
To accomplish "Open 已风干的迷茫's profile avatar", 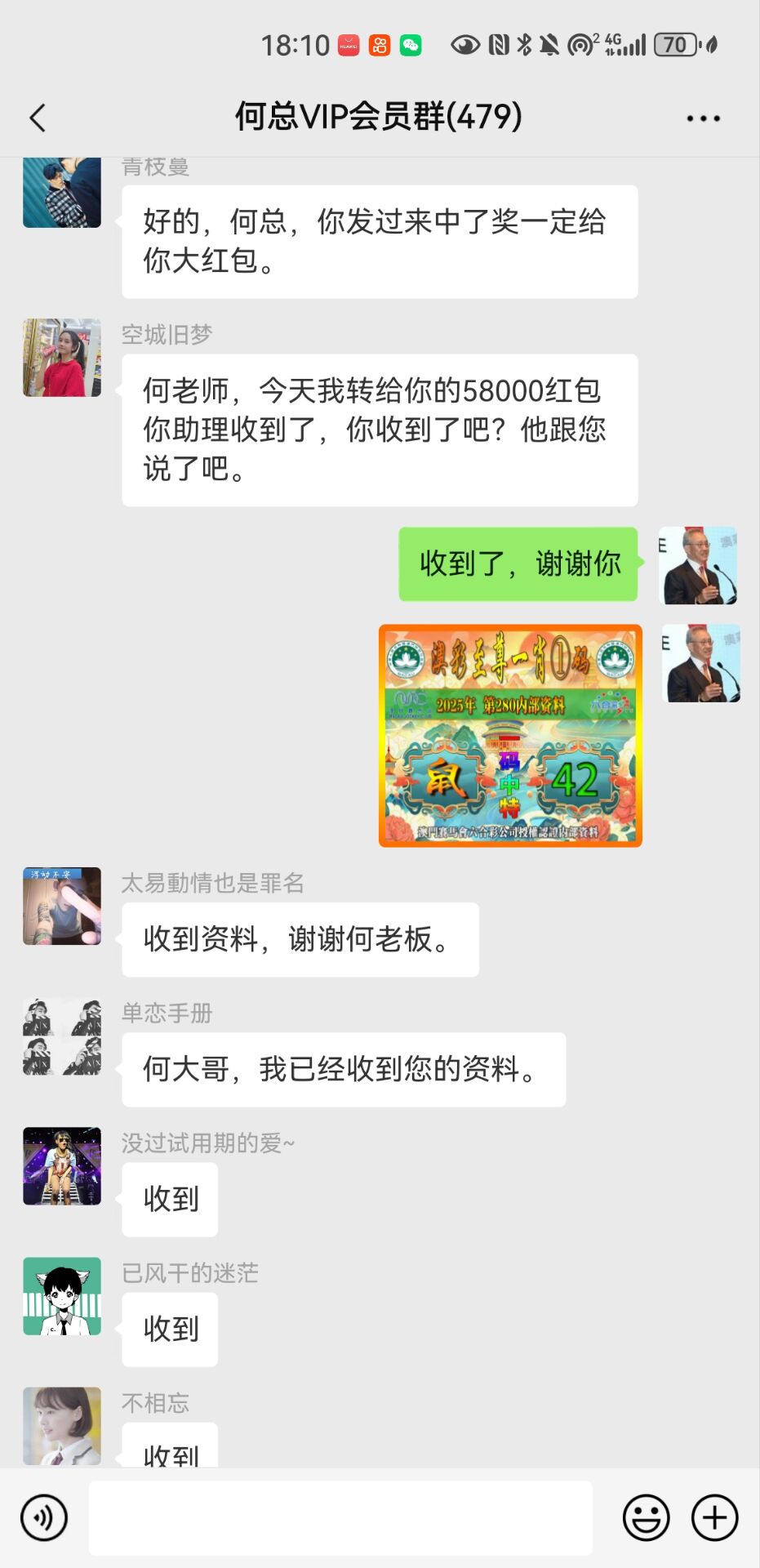I will pos(62,1296).
